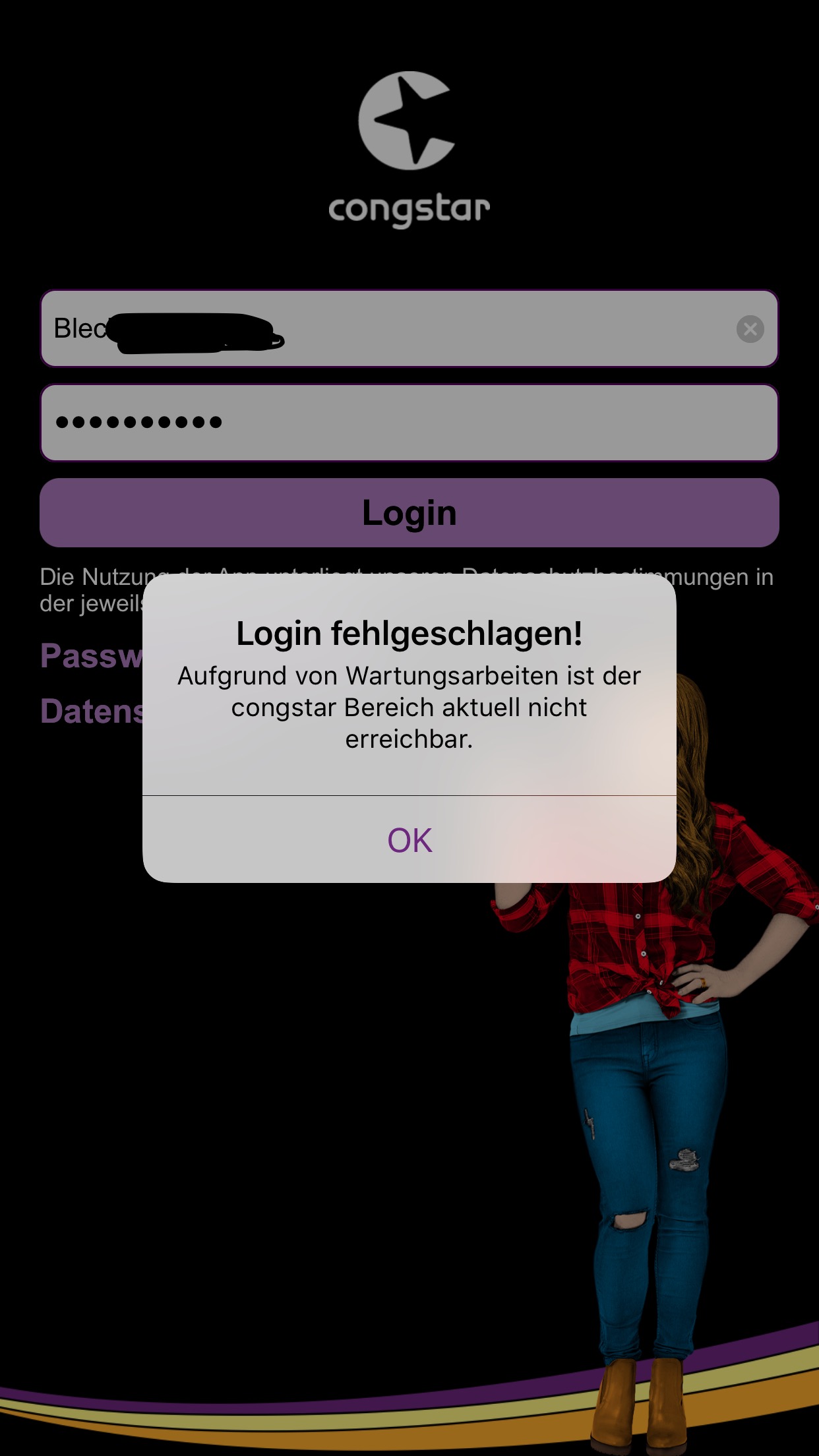Clear the username field with the X icon
The height and width of the screenshot is (1456, 819).
[x=750, y=329]
